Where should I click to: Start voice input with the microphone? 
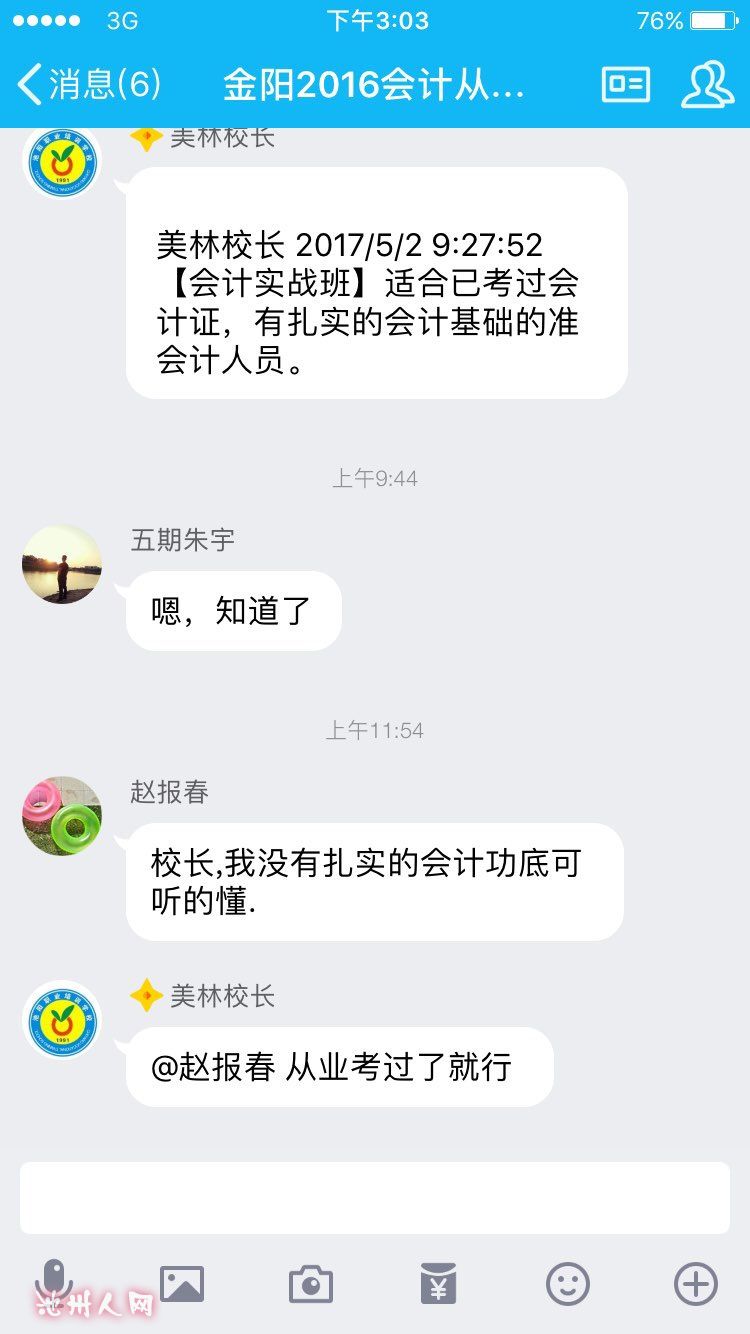pyautogui.click(x=53, y=1283)
